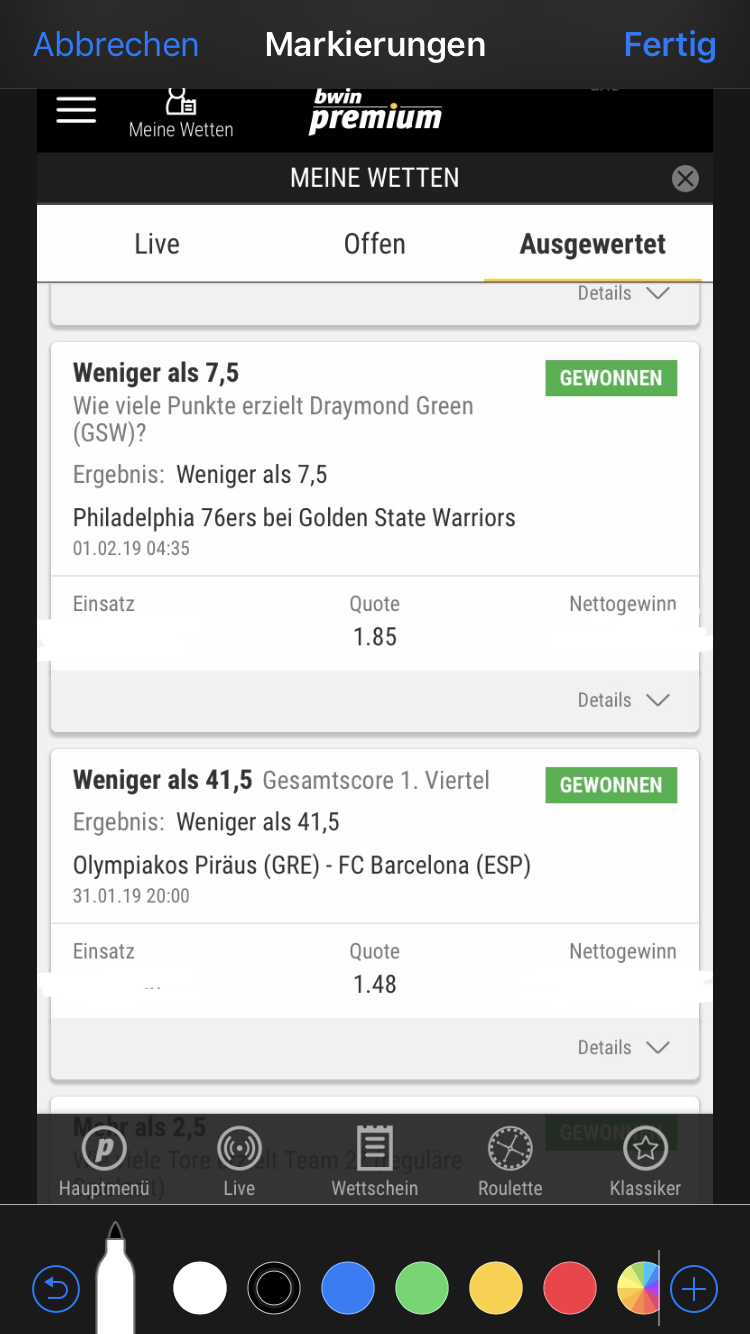This screenshot has height=1334, width=750.
Task: Cancel markup with Abbrechen
Action: pyautogui.click(x=116, y=44)
